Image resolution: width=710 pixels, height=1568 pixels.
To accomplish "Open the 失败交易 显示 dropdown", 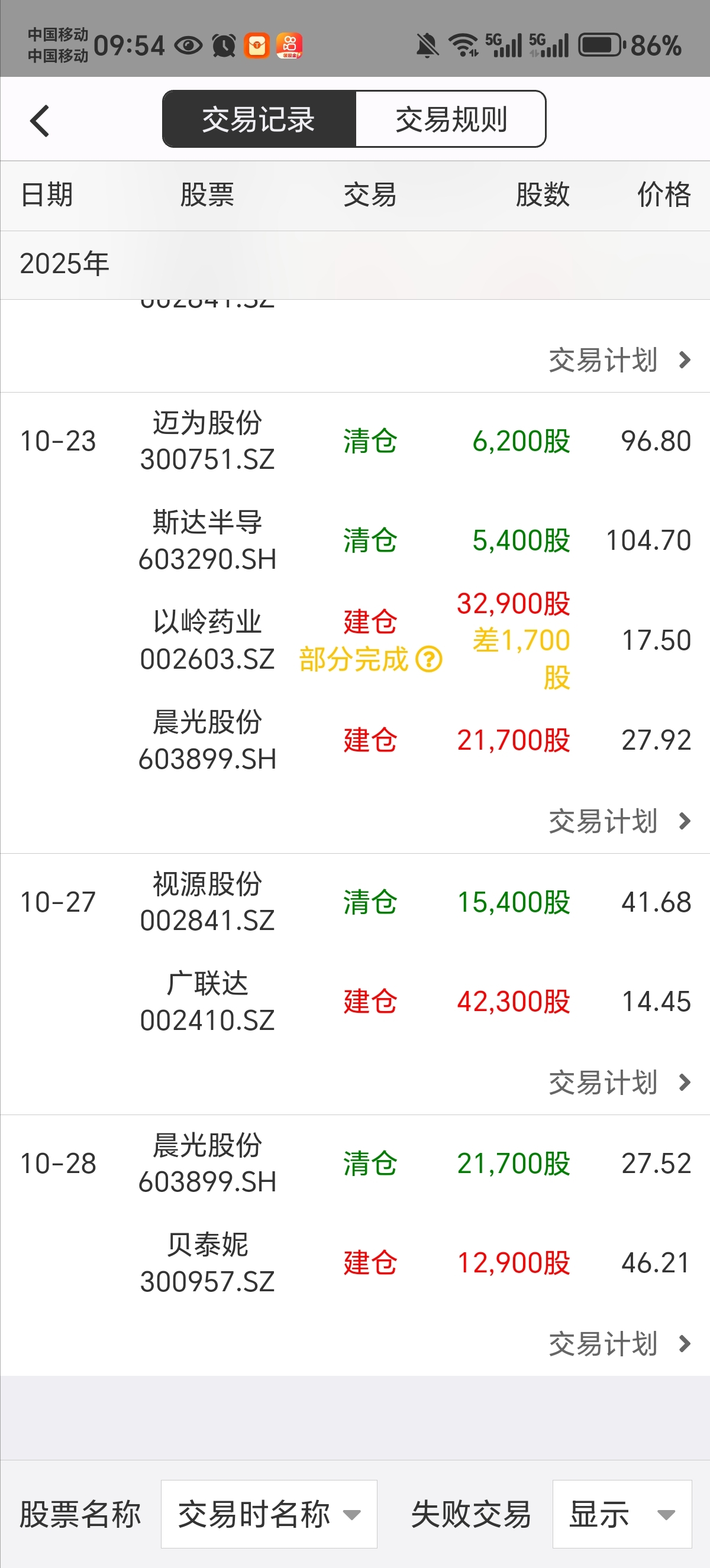I will coord(622,1514).
